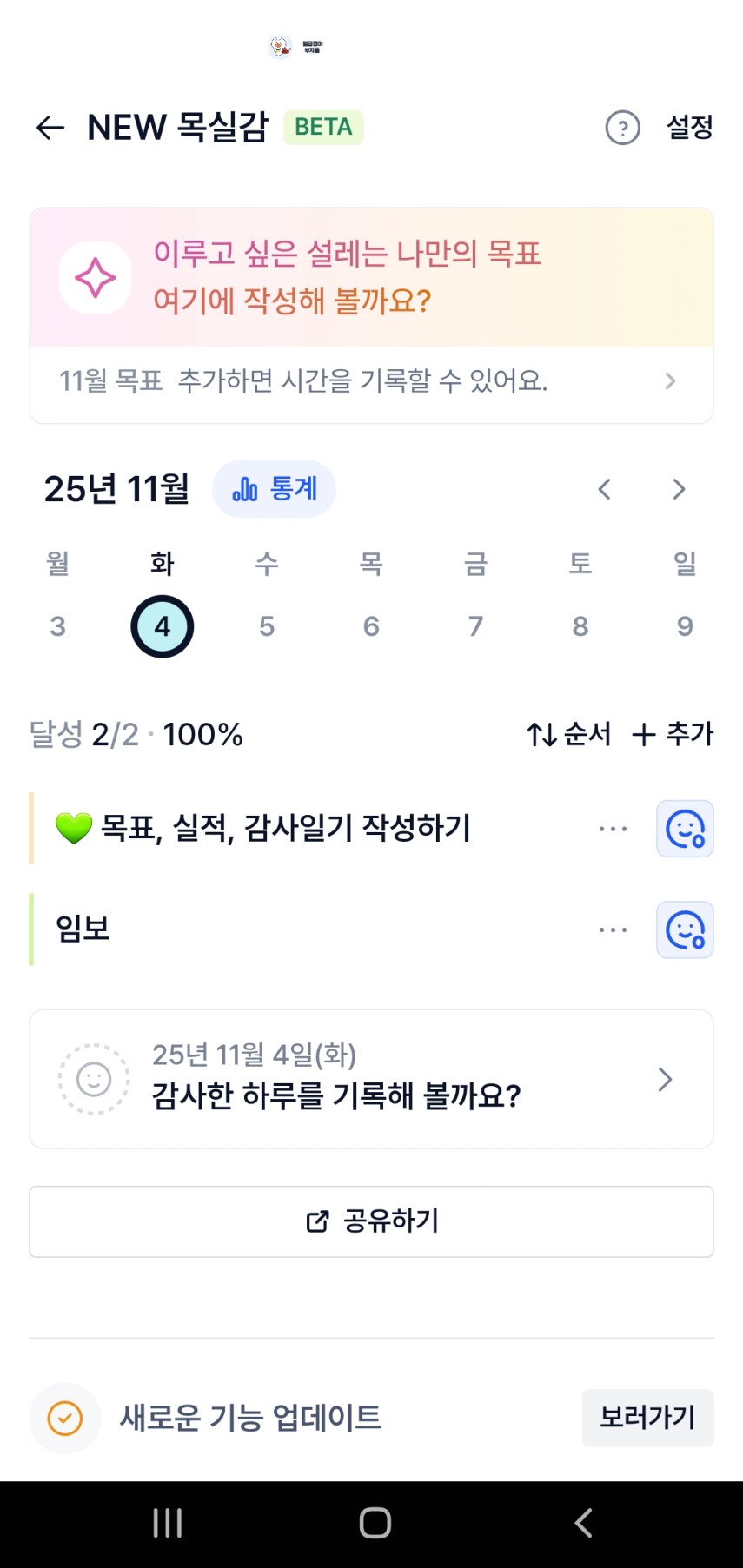
Task: Go to the previous week arrow
Action: click(605, 489)
